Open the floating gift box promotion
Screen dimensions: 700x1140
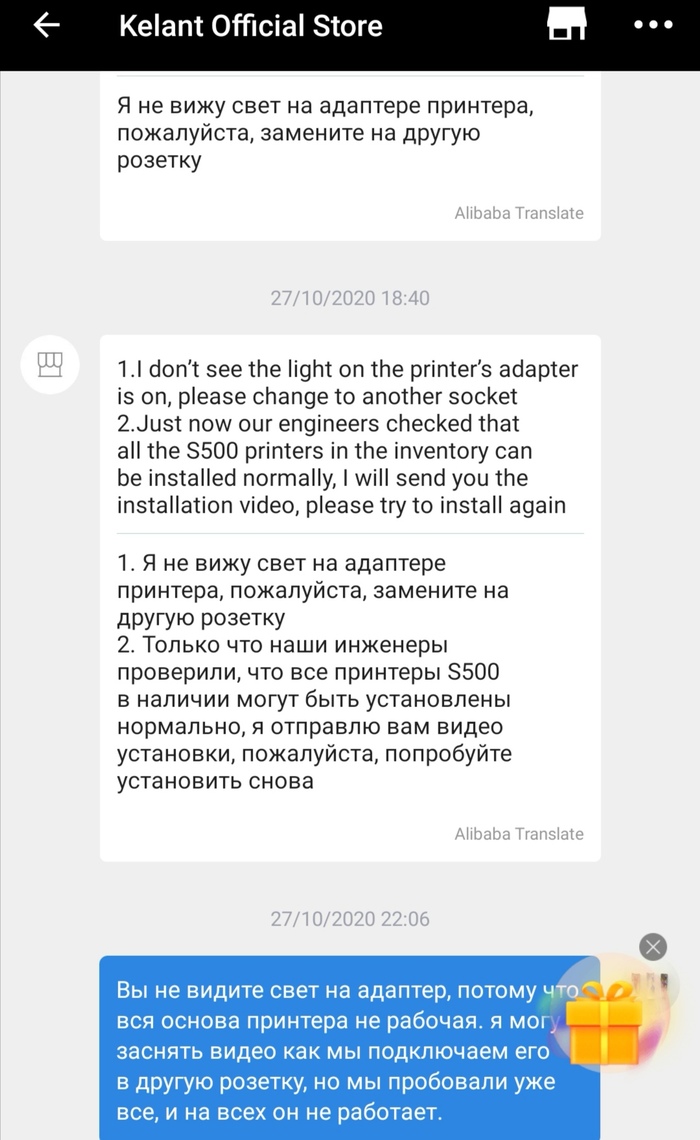(605, 1023)
